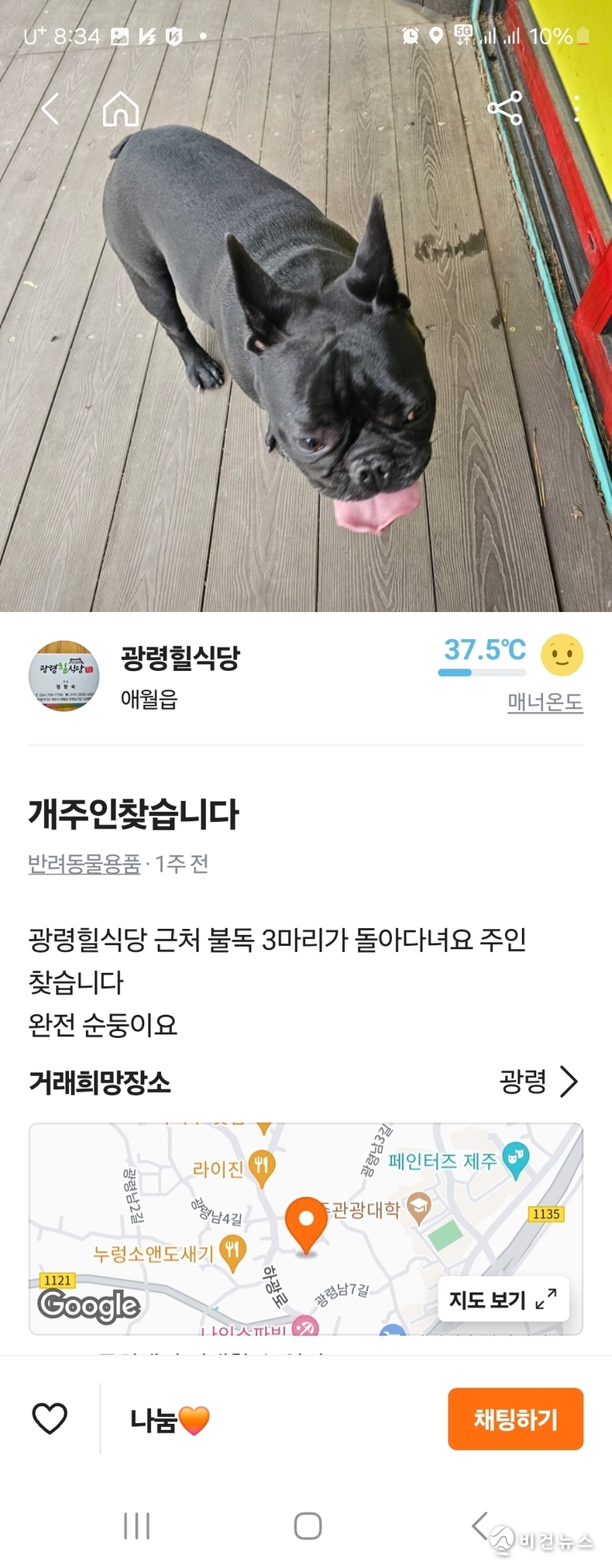Go back using the top arrow

point(50,108)
